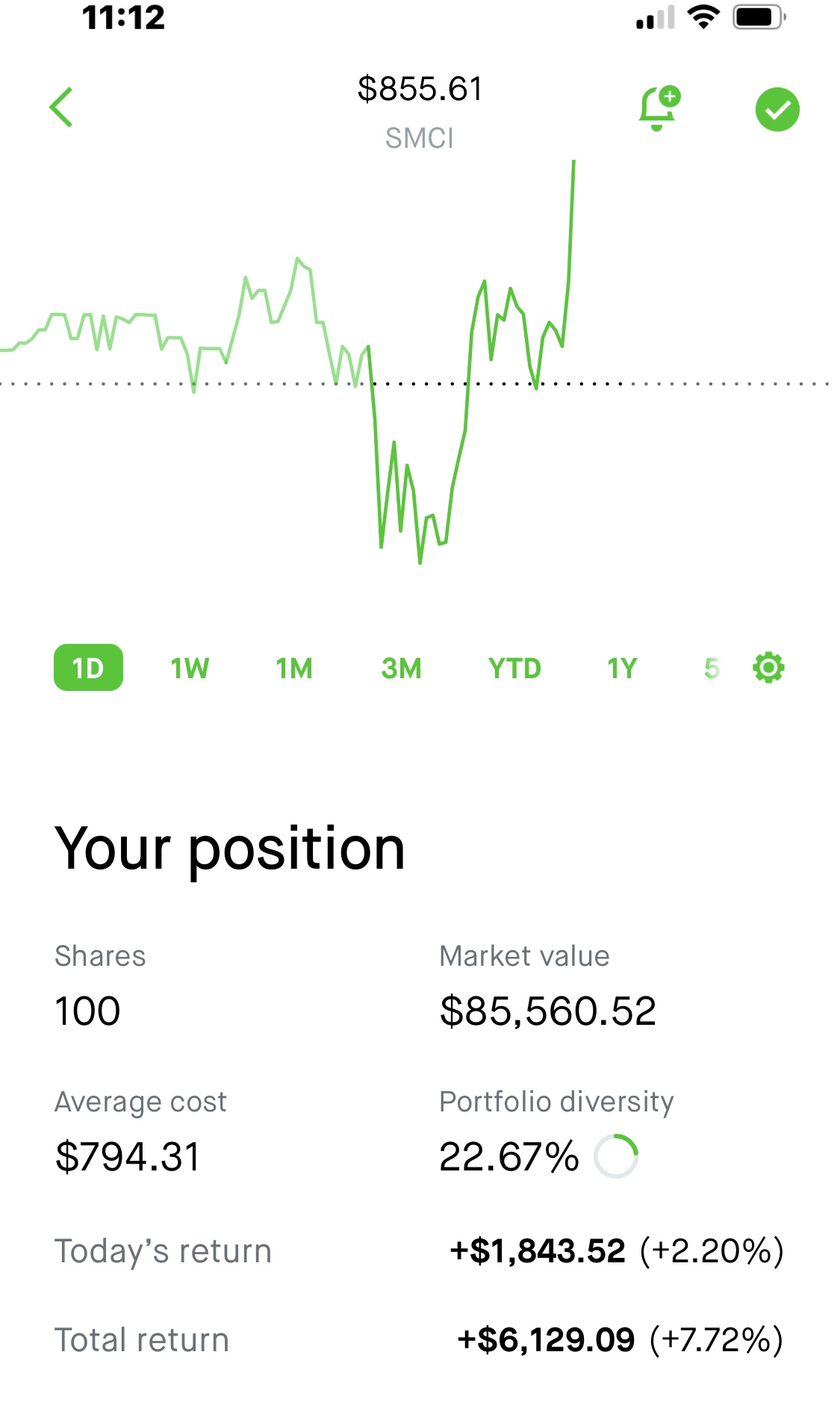Select the 5-year chart range
The height and width of the screenshot is (1405, 840).
click(x=712, y=669)
